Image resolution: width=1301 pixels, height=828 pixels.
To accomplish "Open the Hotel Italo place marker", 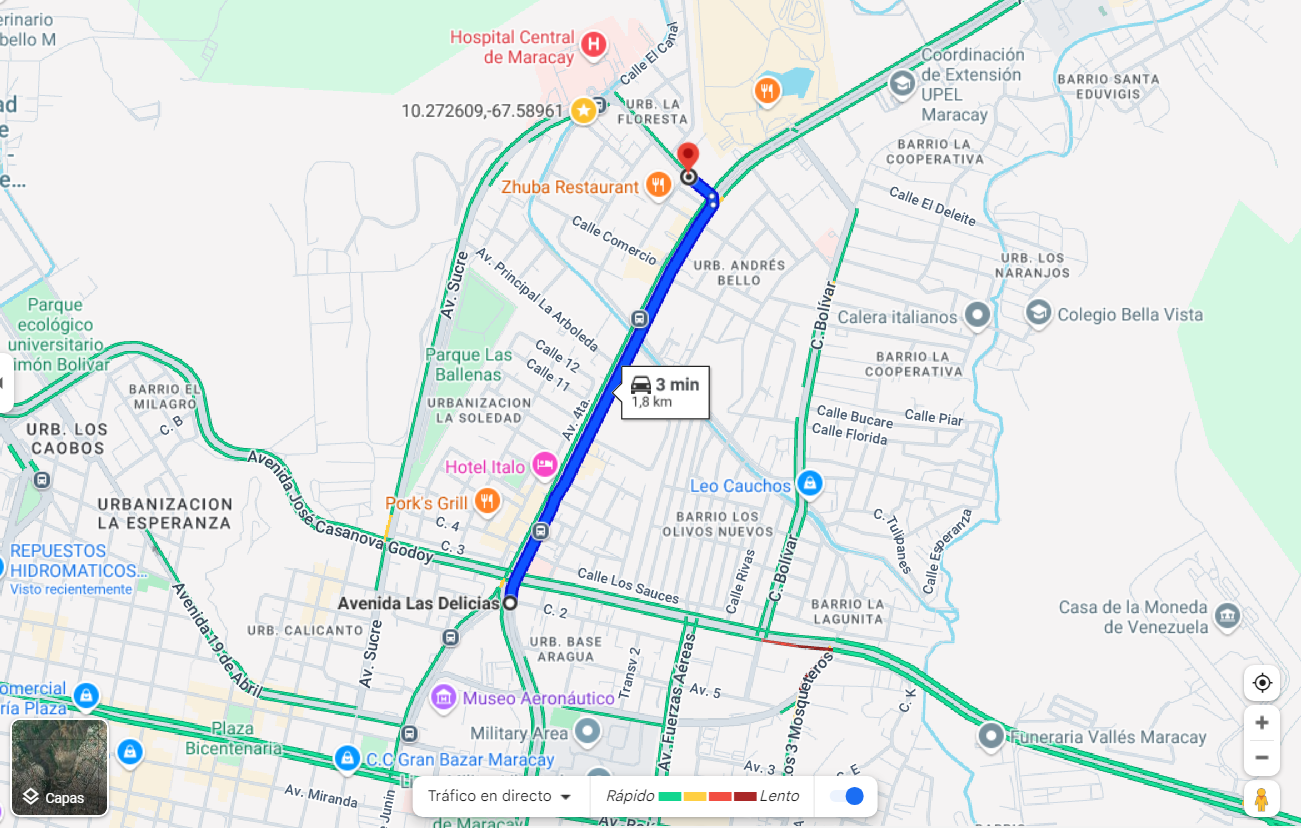I will [x=544, y=464].
